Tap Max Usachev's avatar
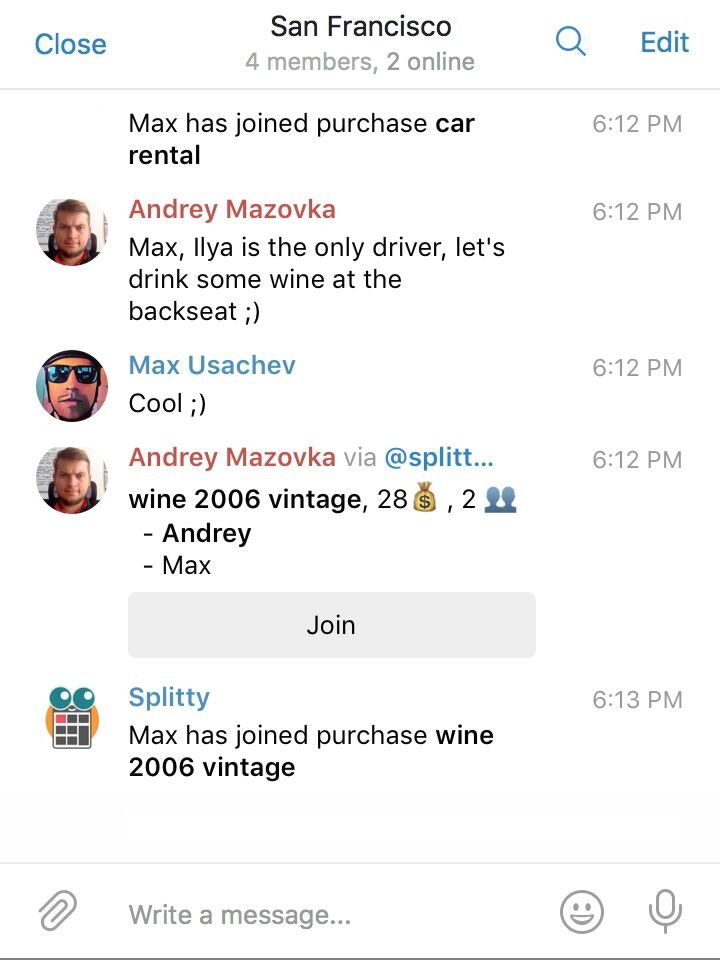This screenshot has height=960, width=720. click(x=72, y=386)
